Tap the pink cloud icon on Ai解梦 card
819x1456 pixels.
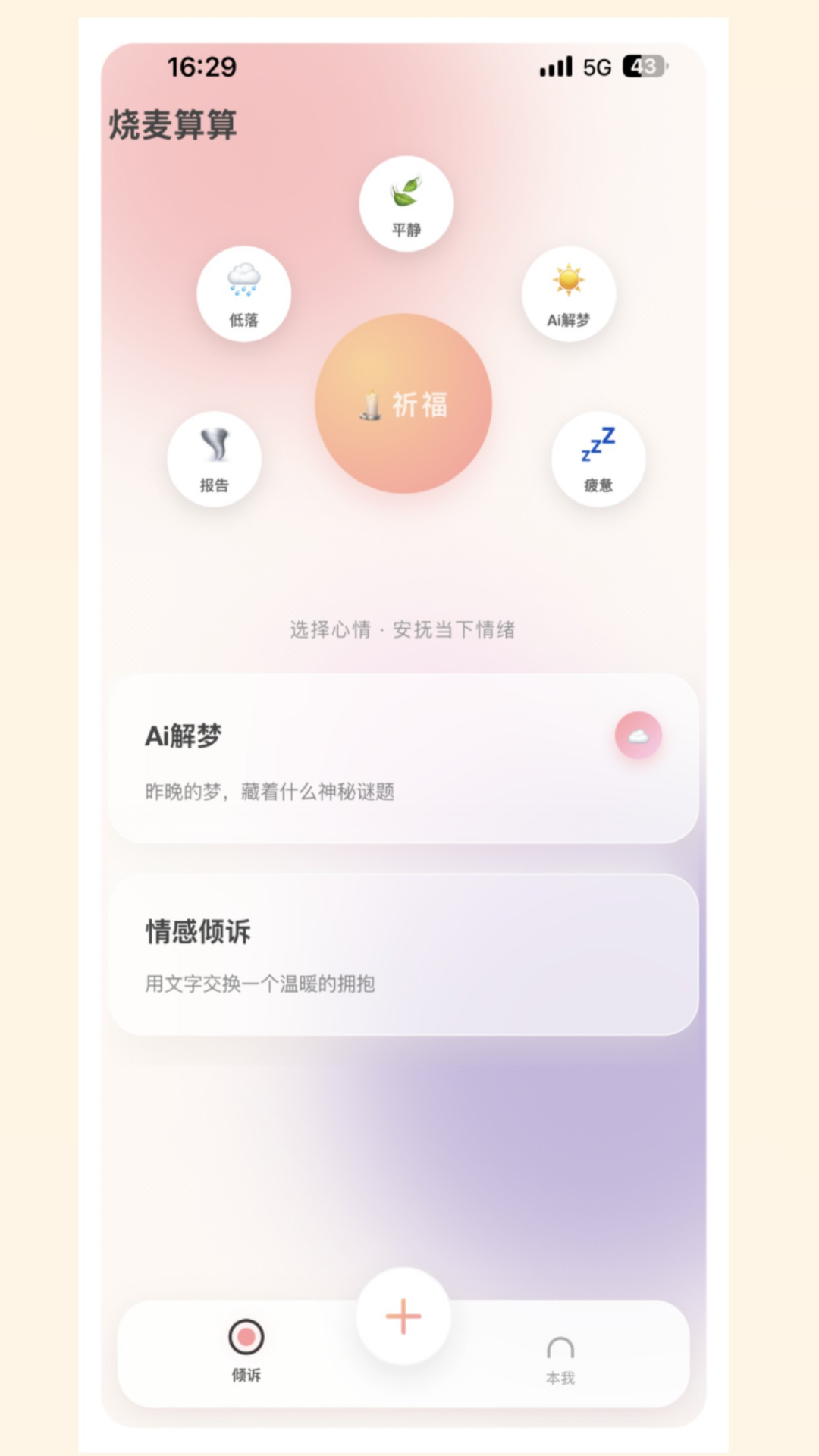pyautogui.click(x=639, y=736)
